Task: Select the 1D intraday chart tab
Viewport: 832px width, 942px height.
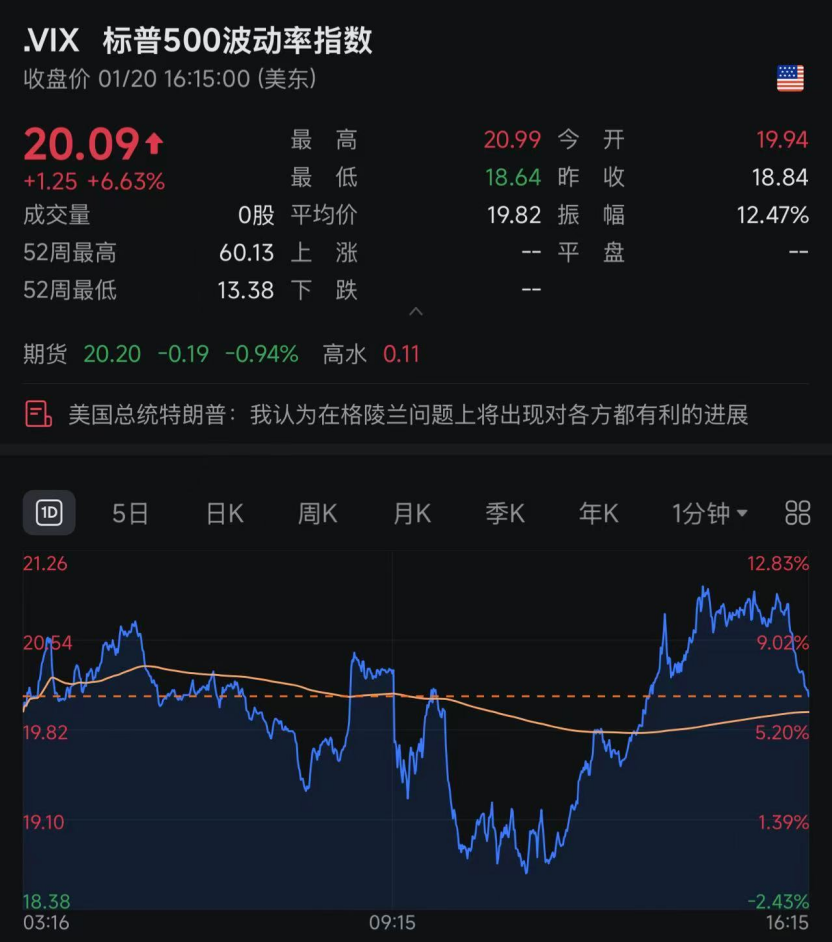Action: (48, 514)
